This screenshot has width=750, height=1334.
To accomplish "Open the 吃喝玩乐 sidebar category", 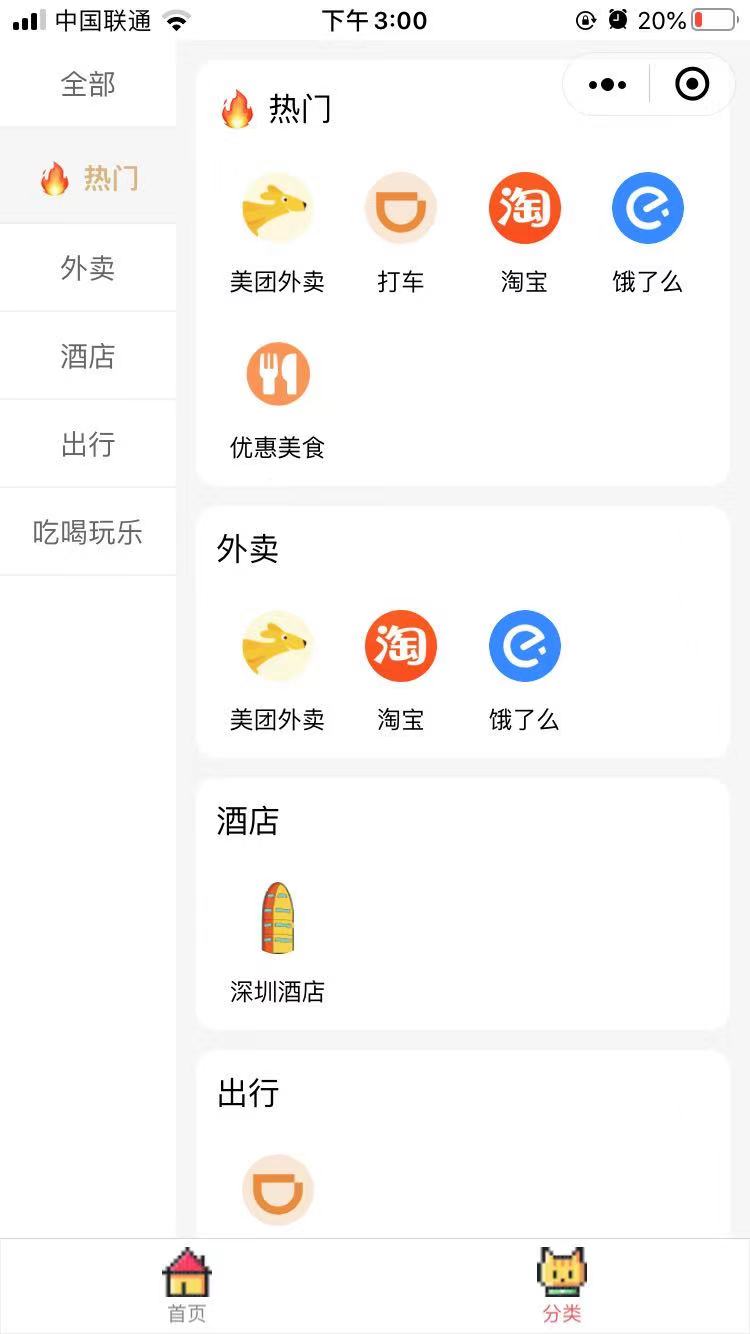I will [88, 532].
